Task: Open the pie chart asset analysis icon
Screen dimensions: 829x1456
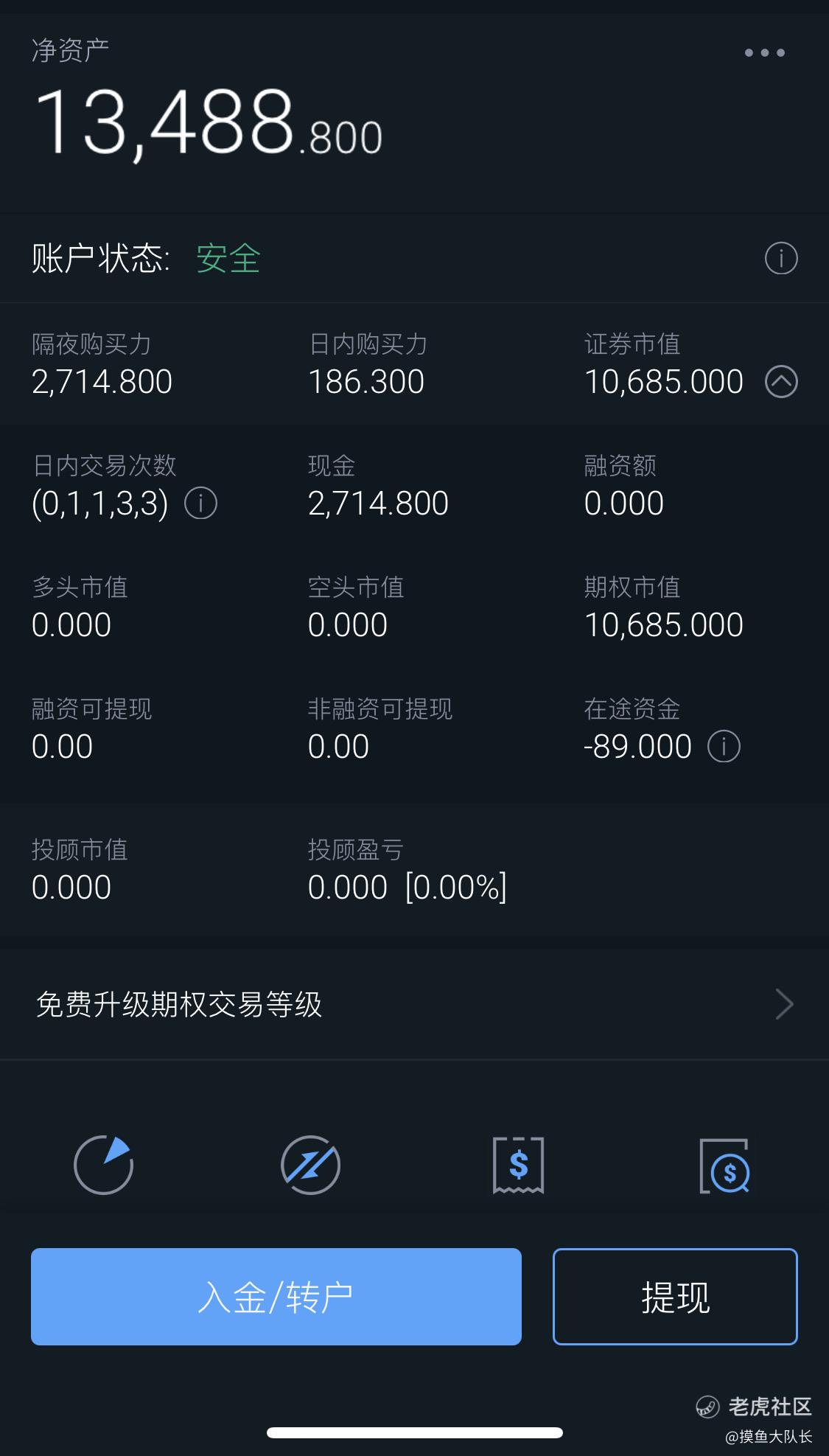Action: (x=103, y=1165)
